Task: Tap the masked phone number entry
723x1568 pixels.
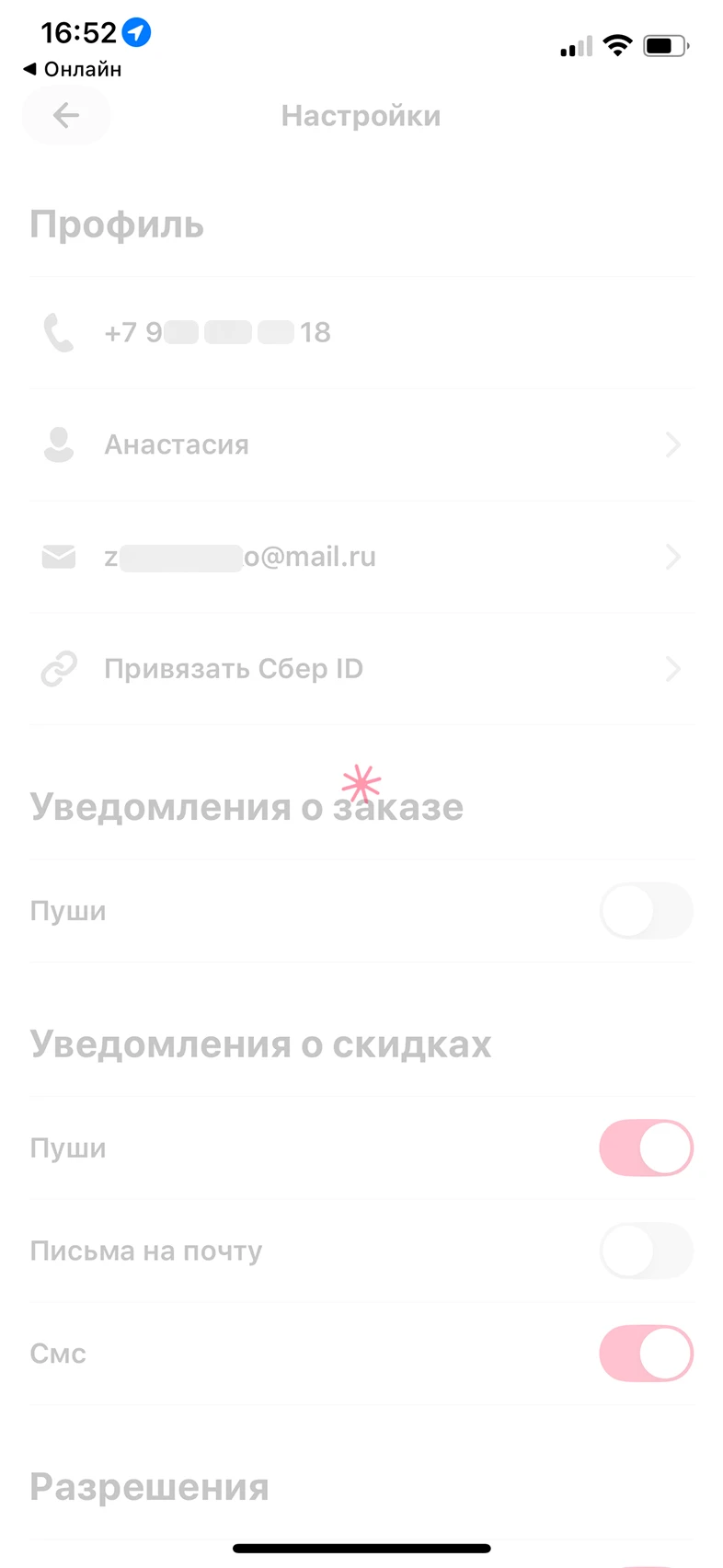Action: coord(217,333)
